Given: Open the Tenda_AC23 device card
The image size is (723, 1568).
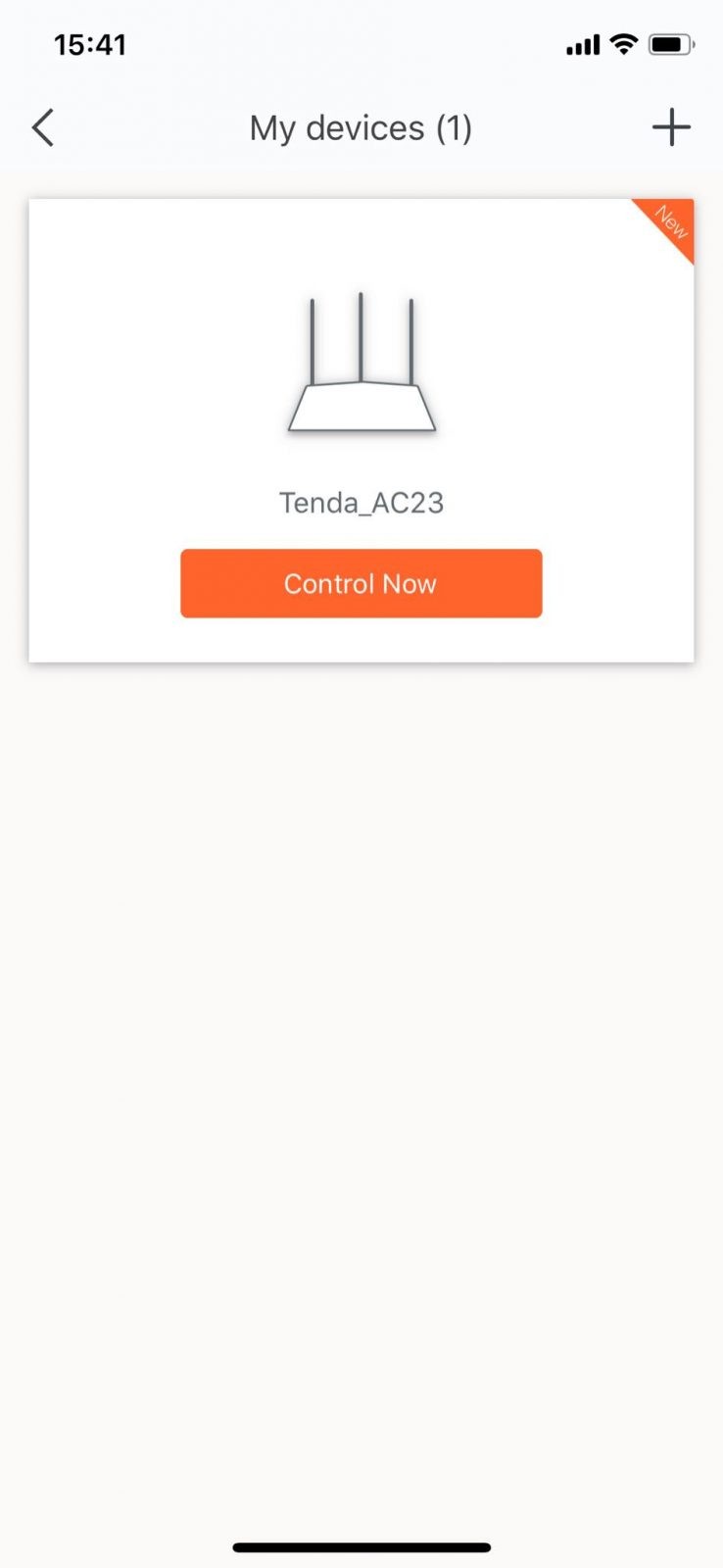Looking at the screenshot, I should [361, 430].
